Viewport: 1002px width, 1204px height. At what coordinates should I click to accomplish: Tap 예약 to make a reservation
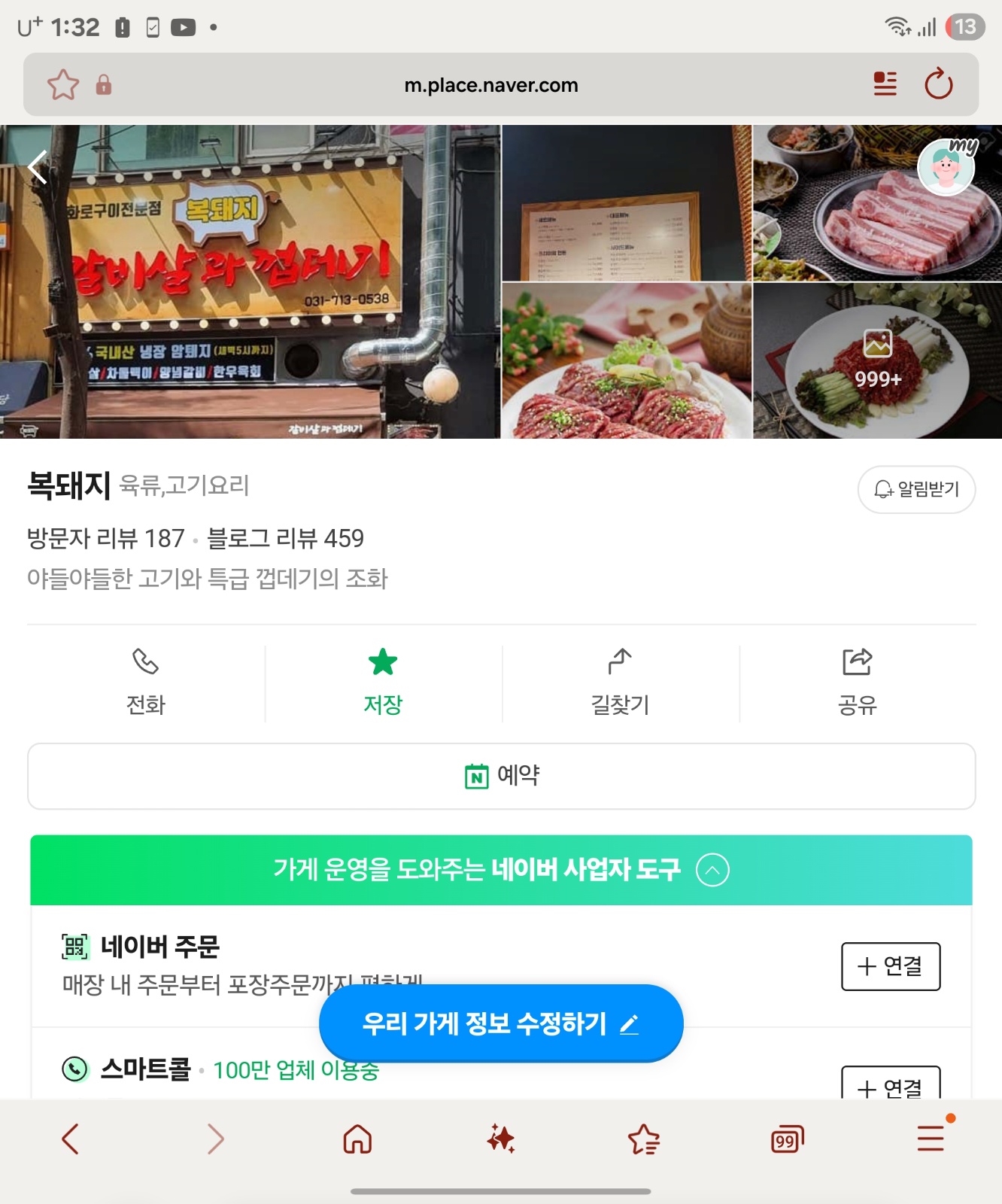tap(501, 776)
